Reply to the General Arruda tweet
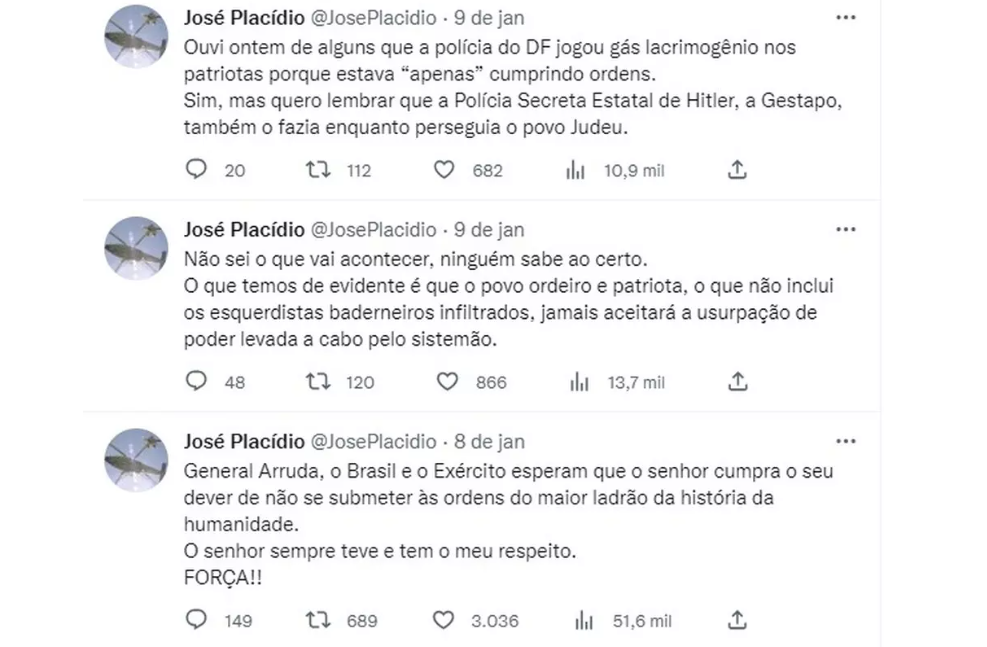The image size is (987, 647). [x=197, y=620]
